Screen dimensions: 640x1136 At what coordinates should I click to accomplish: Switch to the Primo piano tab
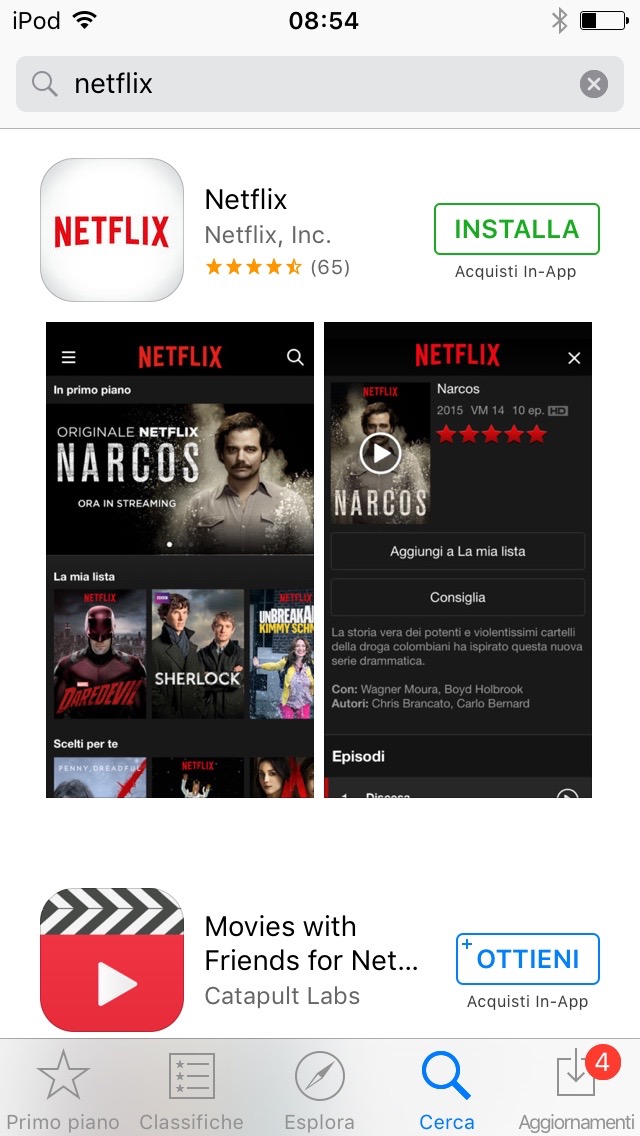64,1090
